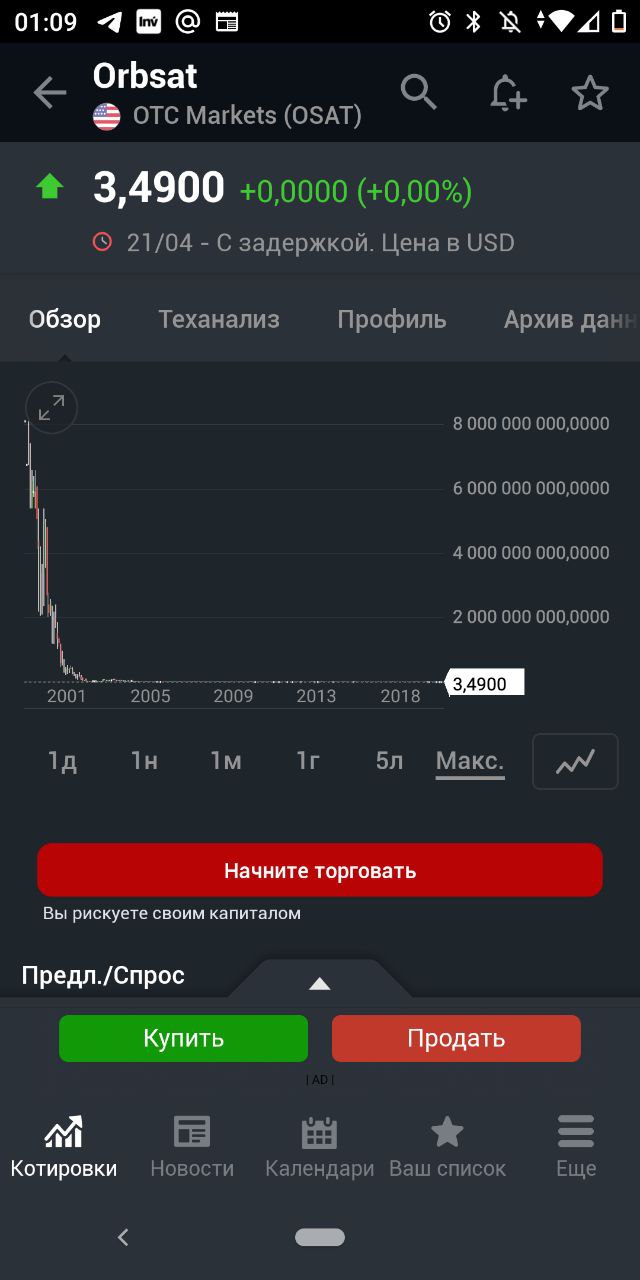Expand the ad panel with the up arrow

(320, 984)
